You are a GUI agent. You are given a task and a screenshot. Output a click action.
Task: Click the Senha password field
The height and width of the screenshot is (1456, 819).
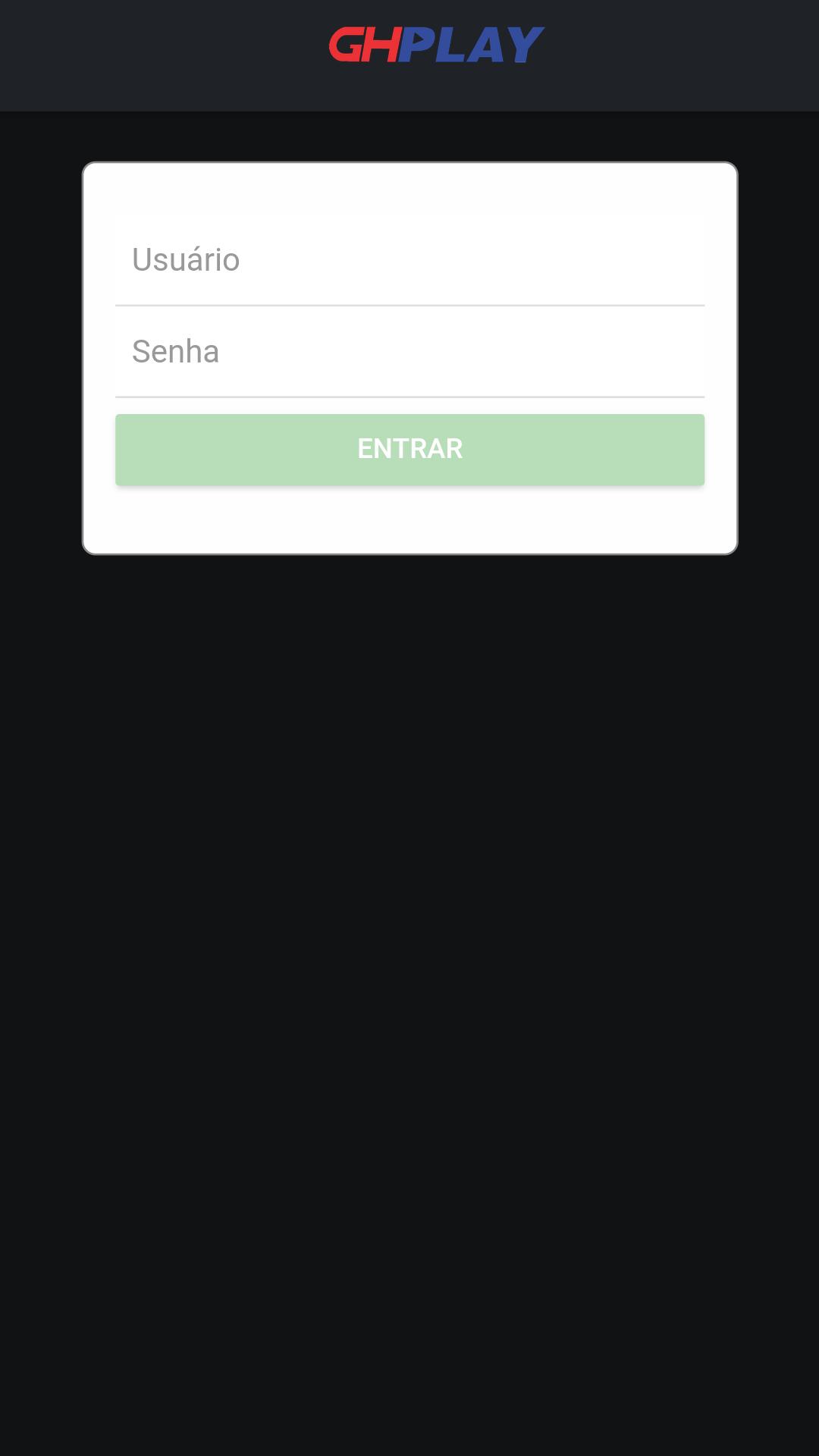[x=409, y=351]
